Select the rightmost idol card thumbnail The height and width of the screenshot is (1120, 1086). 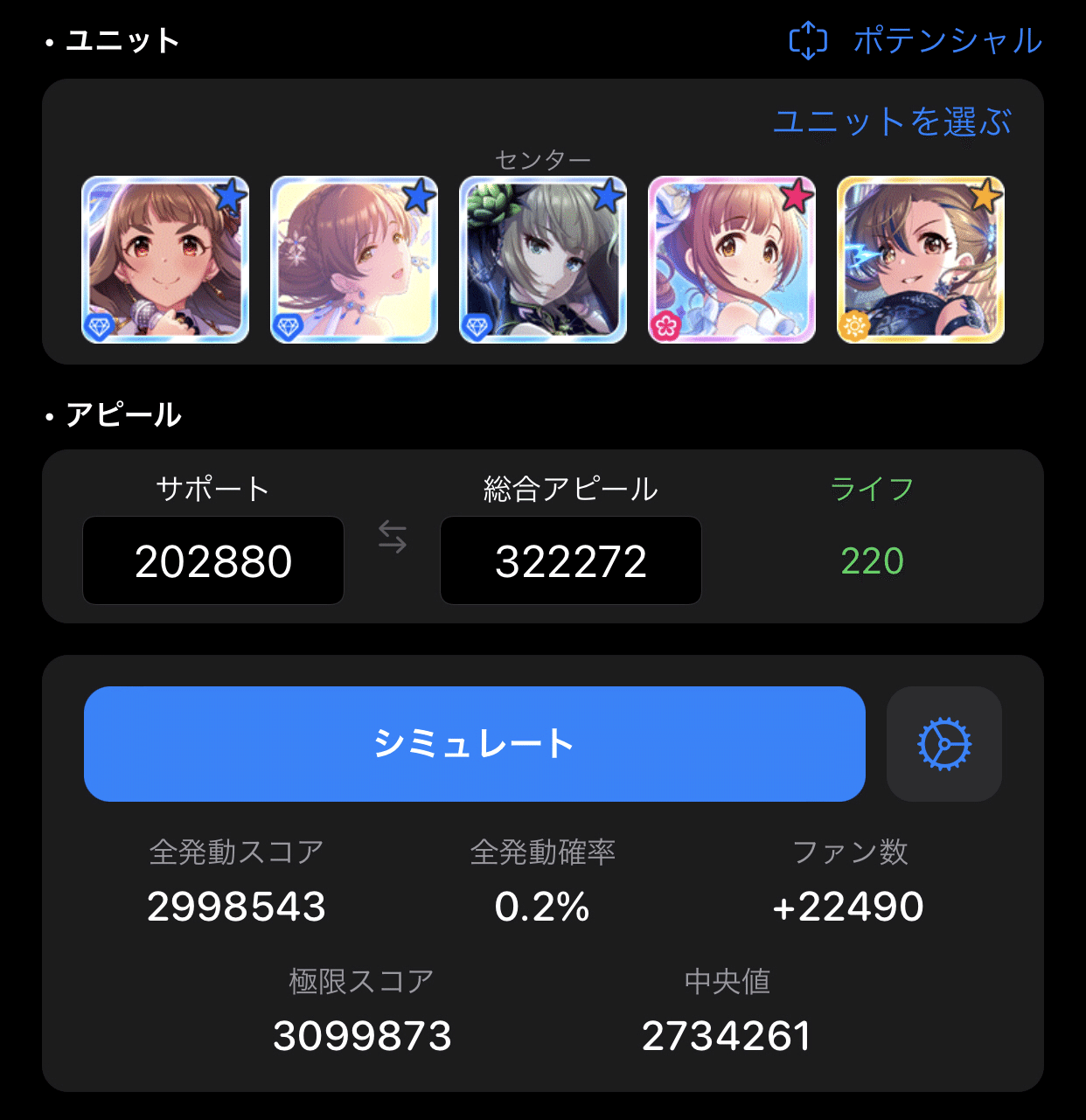coord(920,260)
